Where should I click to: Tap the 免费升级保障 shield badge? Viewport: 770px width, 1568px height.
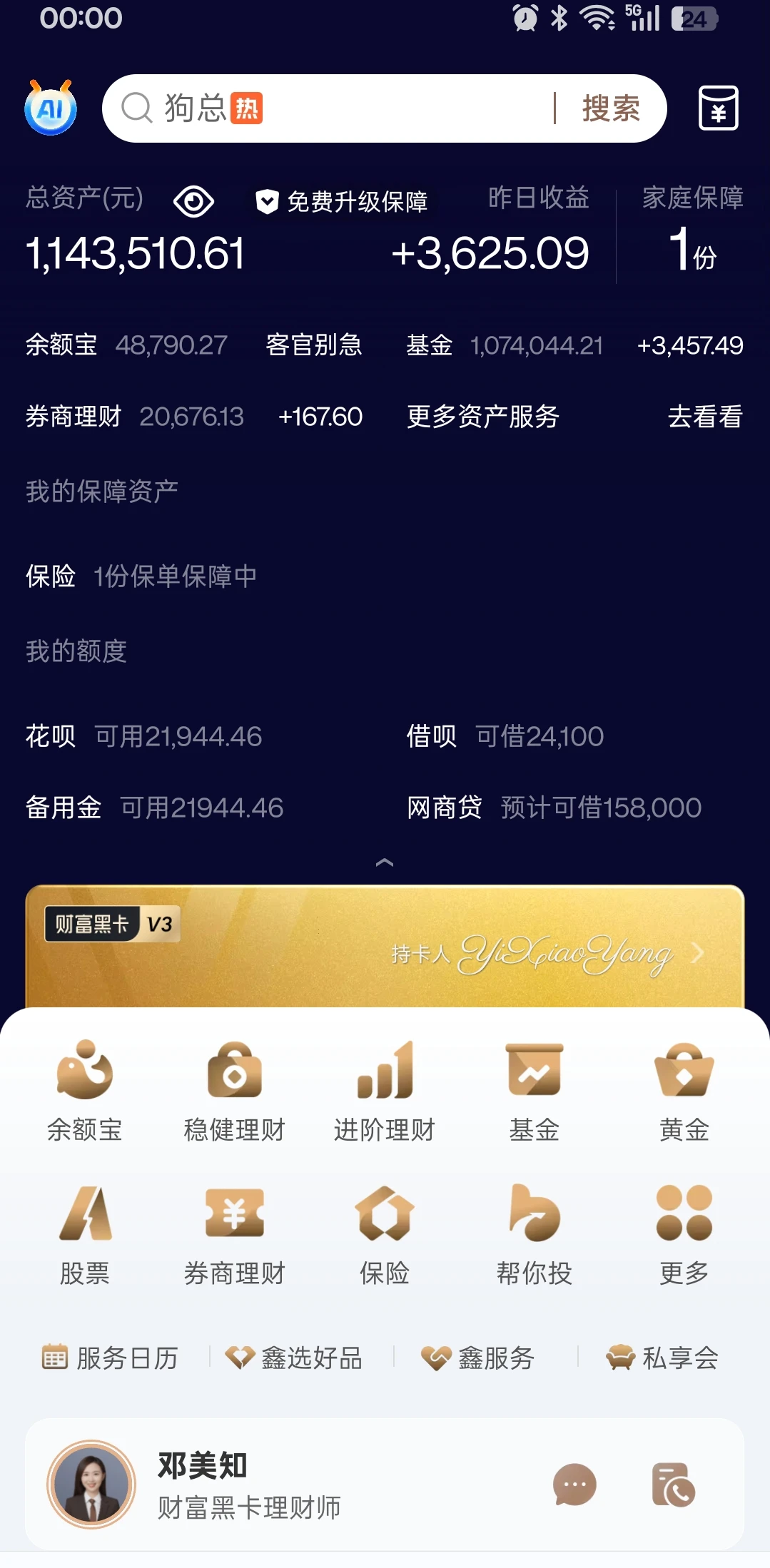click(x=341, y=202)
